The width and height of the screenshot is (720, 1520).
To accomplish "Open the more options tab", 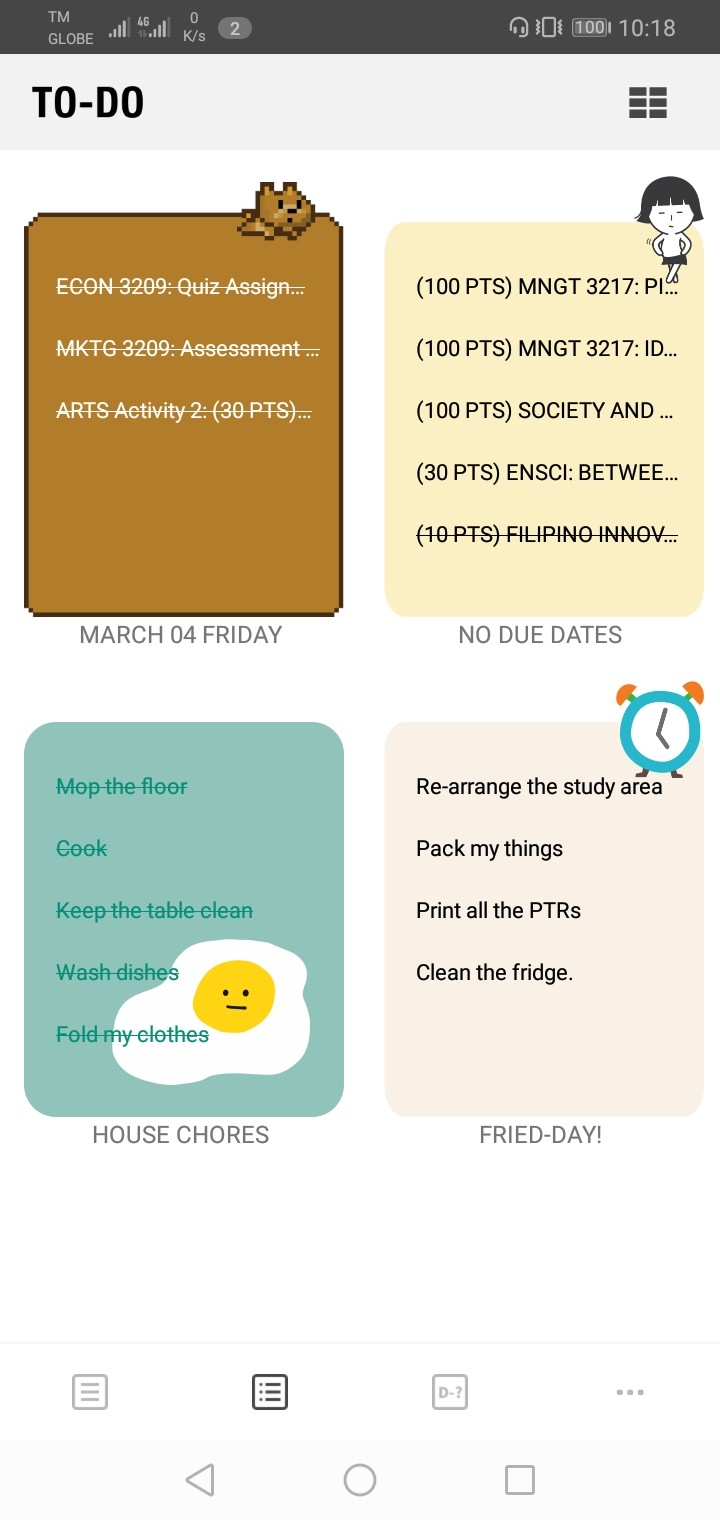I will (630, 1391).
